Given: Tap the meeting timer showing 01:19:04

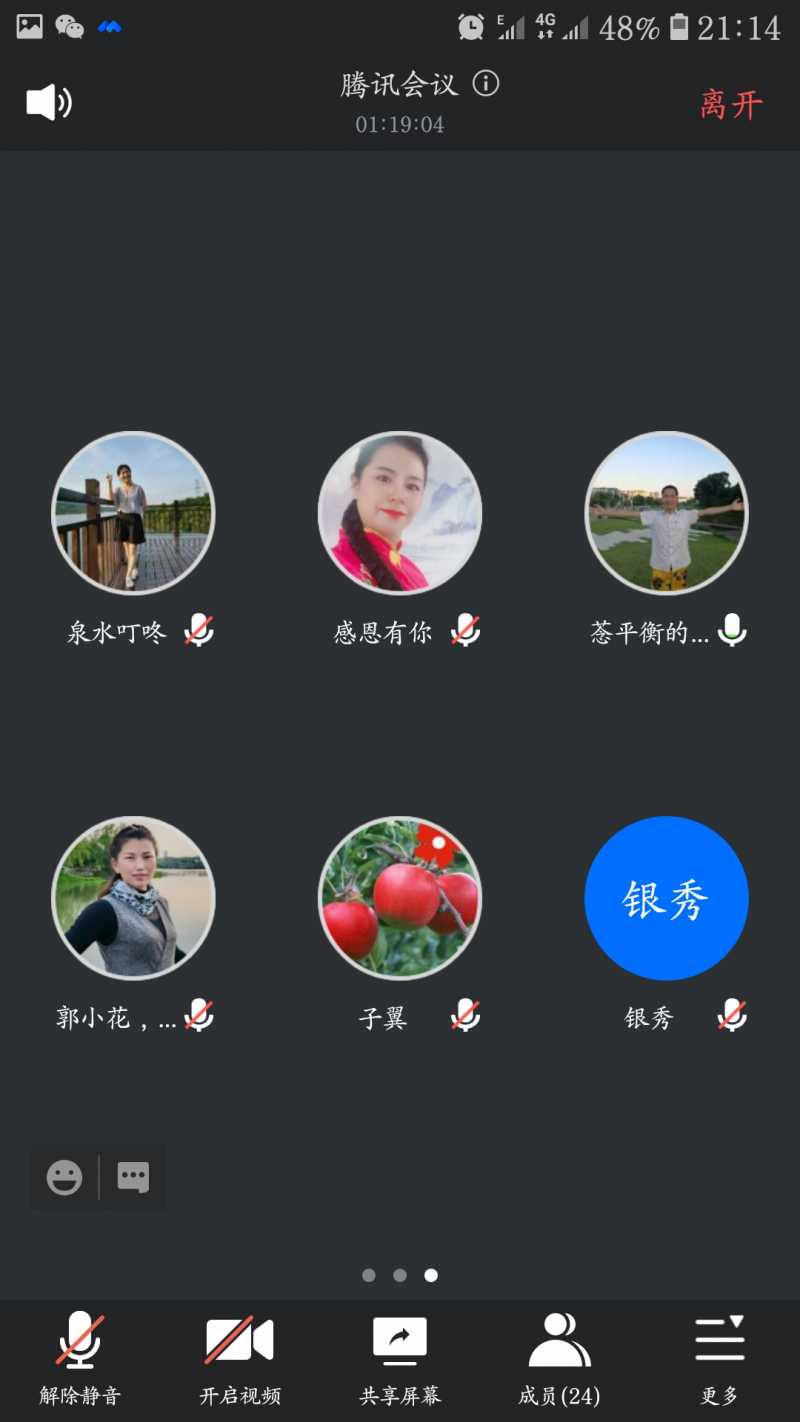Looking at the screenshot, I should click(400, 125).
